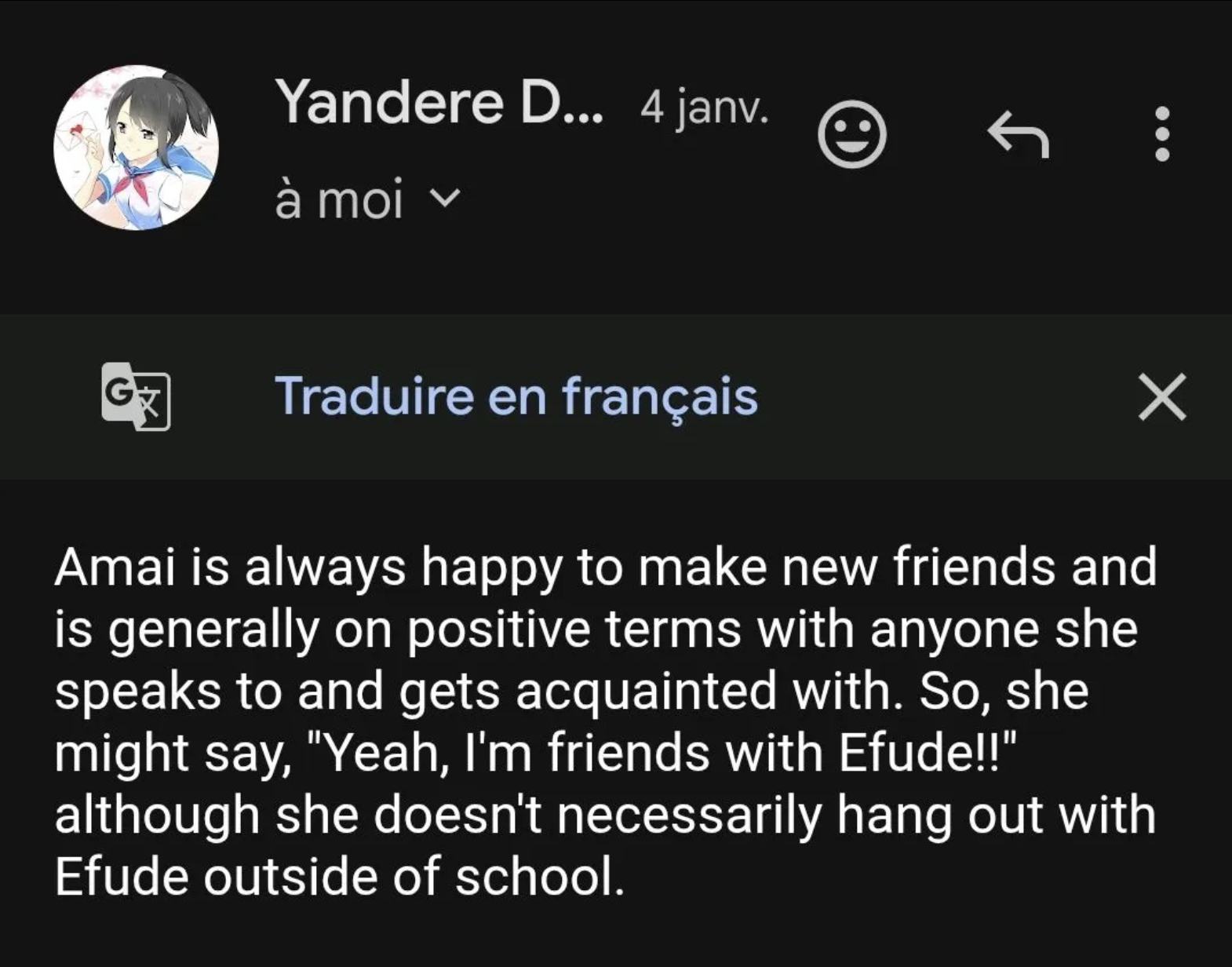
Task: Add an emoji reaction to the email
Action: pyautogui.click(x=851, y=134)
